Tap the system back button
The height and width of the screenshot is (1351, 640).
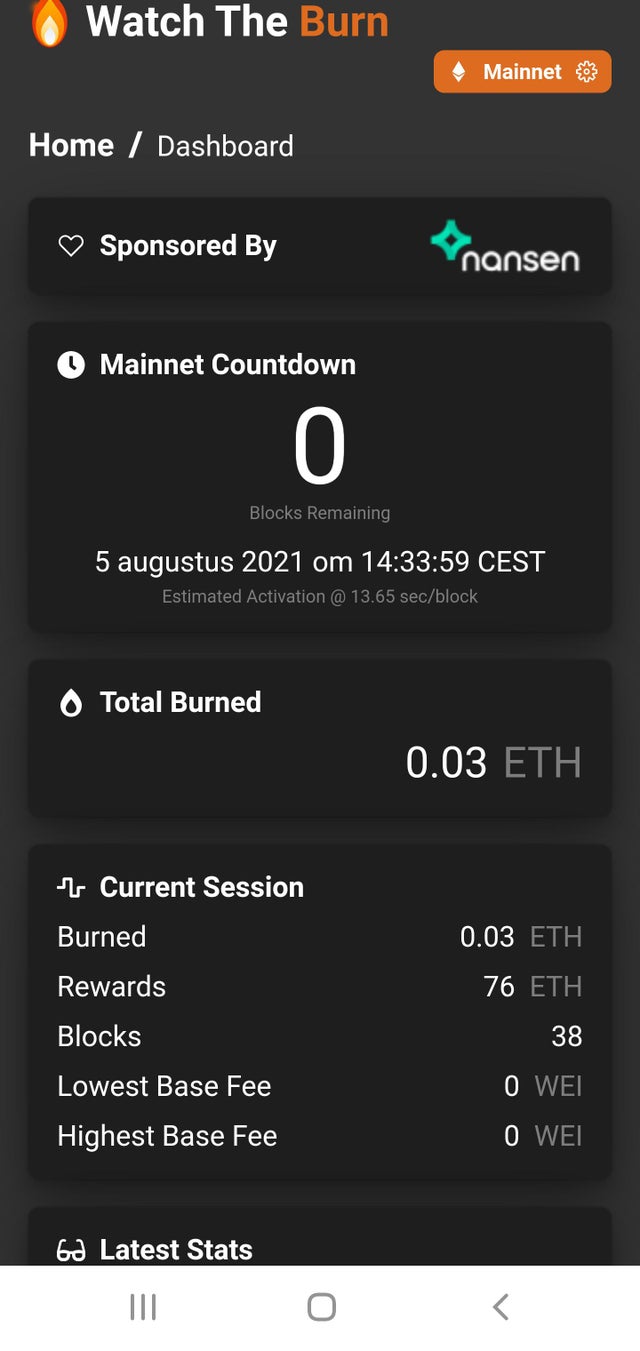pos(501,1306)
